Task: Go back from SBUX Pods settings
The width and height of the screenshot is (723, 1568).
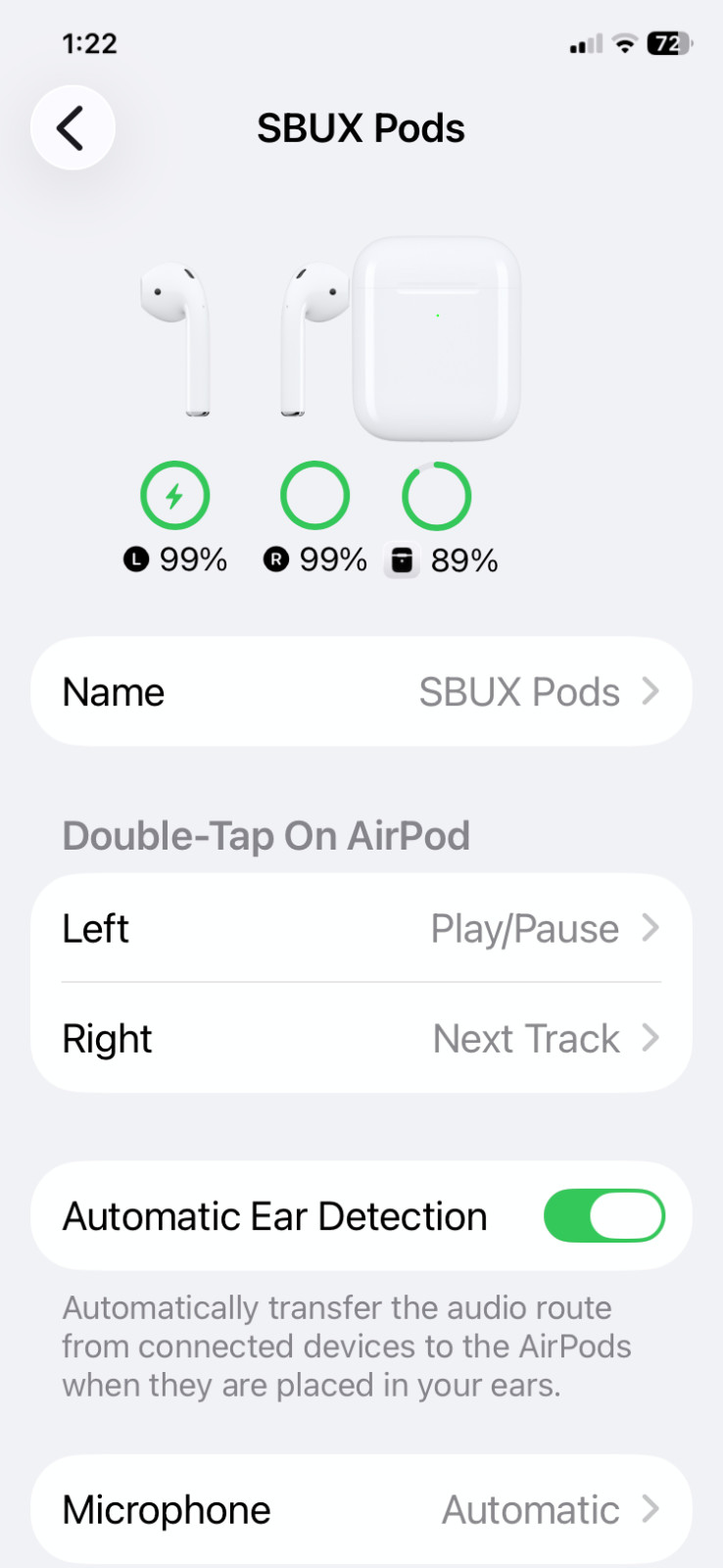Action: [x=72, y=128]
